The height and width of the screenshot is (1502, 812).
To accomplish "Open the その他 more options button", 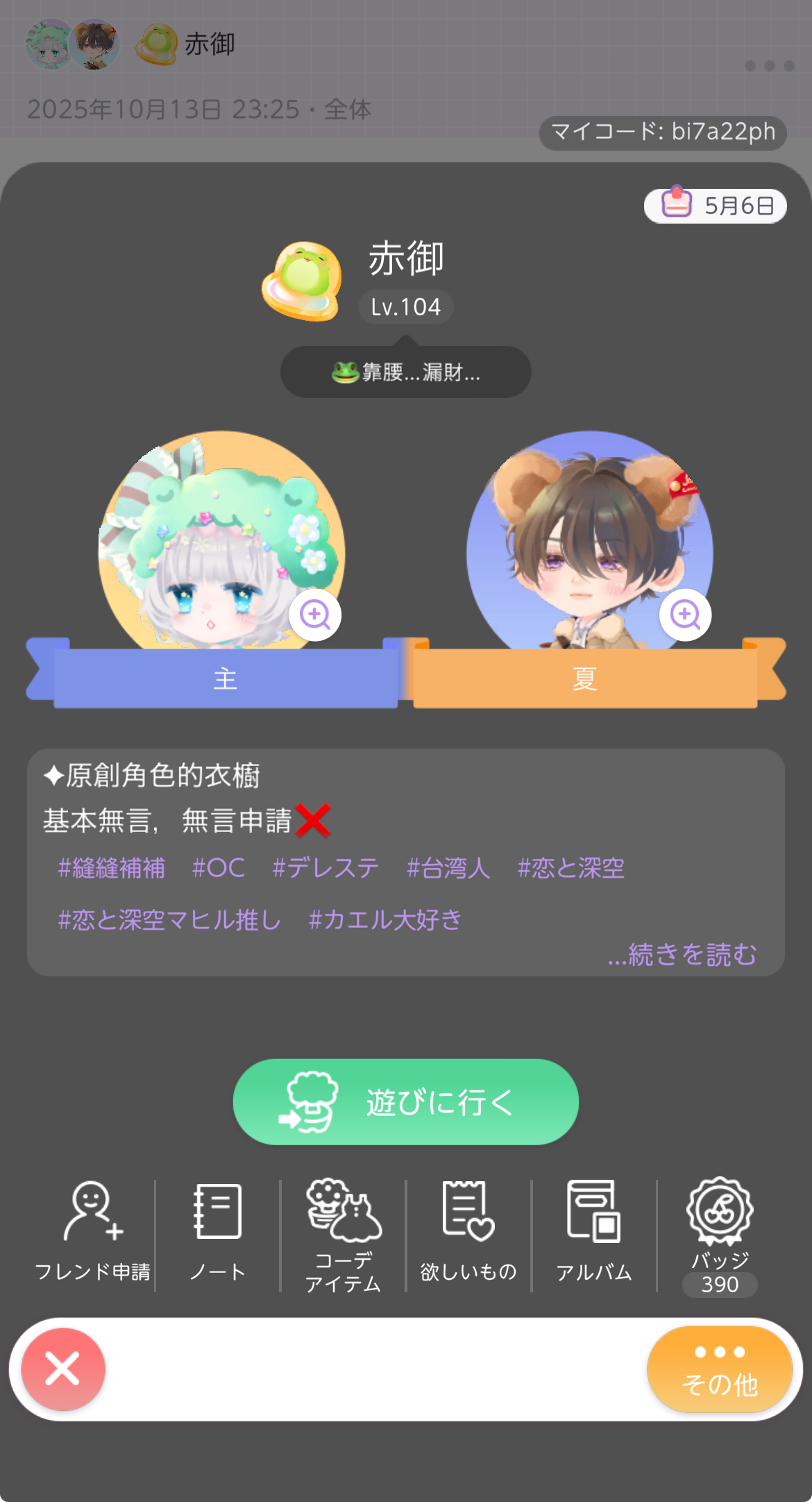I will (720, 1369).
